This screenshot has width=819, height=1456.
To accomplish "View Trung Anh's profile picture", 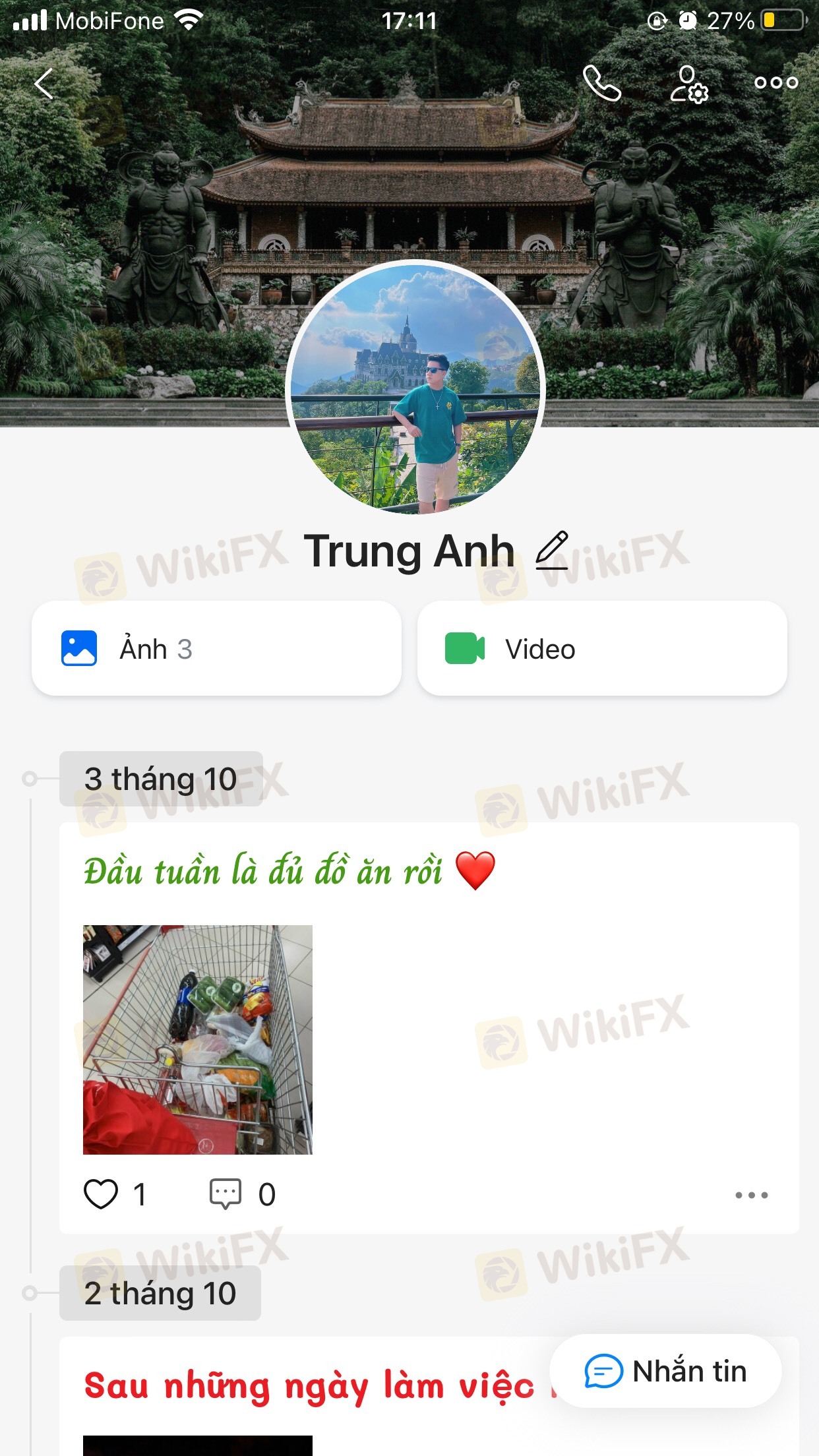I will [415, 389].
